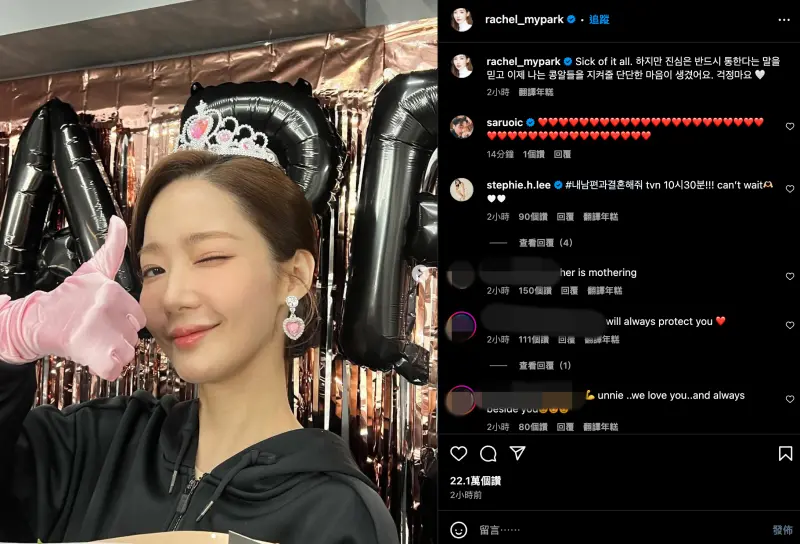Open the comment bubble icon under the post
Viewport: 800px width, 544px height.
(488, 453)
